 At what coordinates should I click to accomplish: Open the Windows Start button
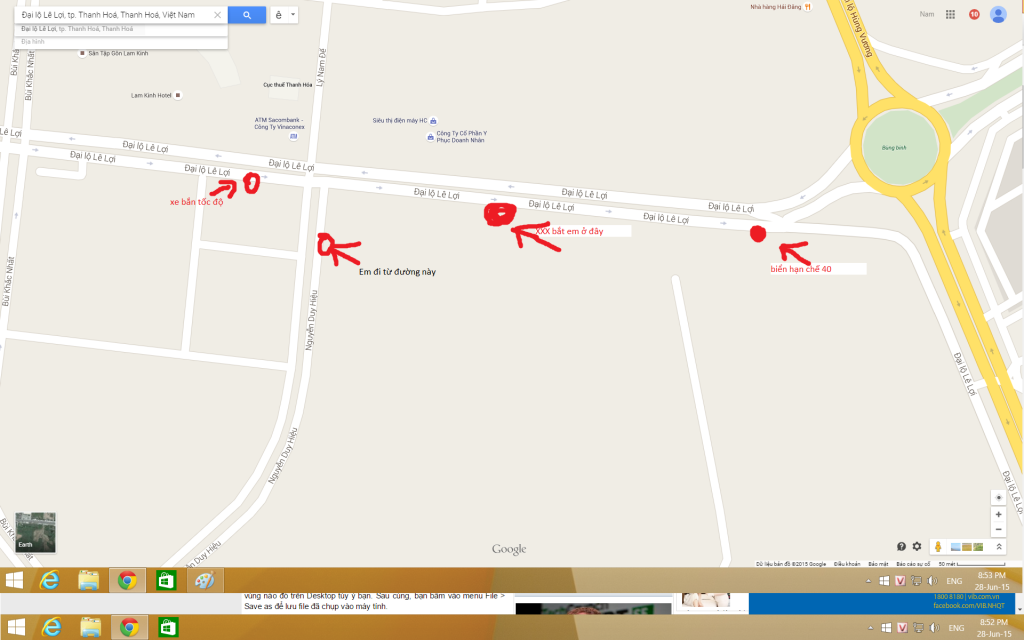coord(15,580)
